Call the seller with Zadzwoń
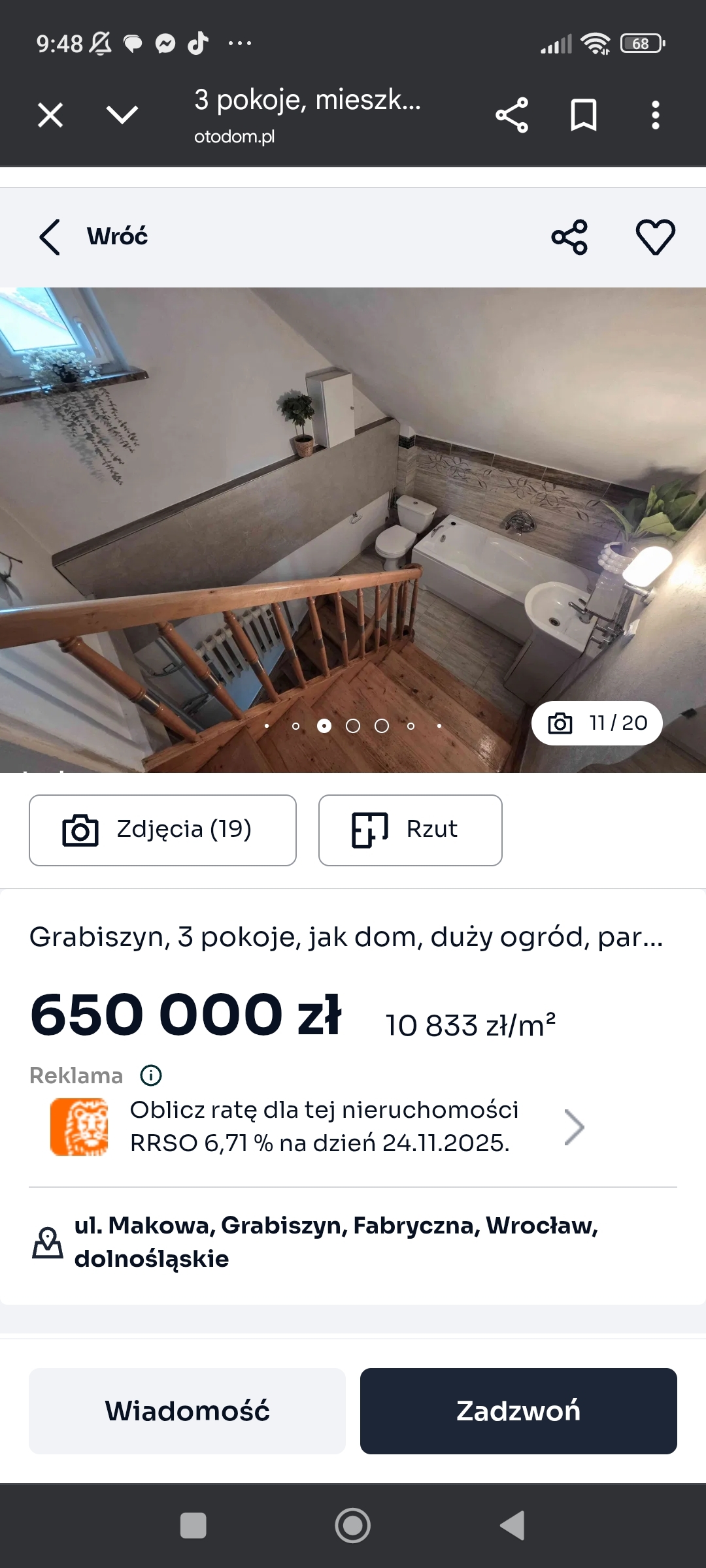706x1568 pixels. (x=518, y=1411)
